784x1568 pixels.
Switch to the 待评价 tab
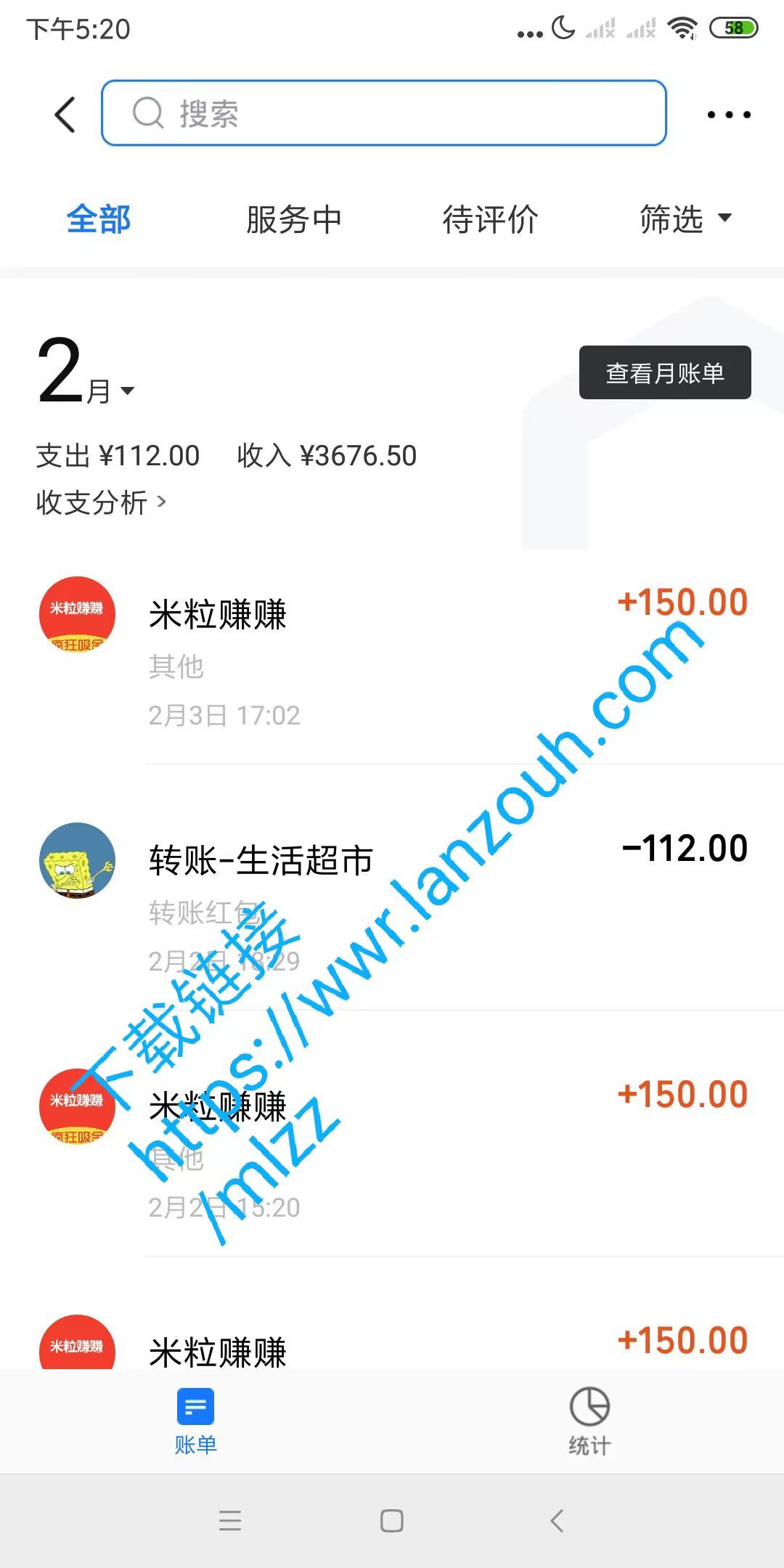point(491,219)
